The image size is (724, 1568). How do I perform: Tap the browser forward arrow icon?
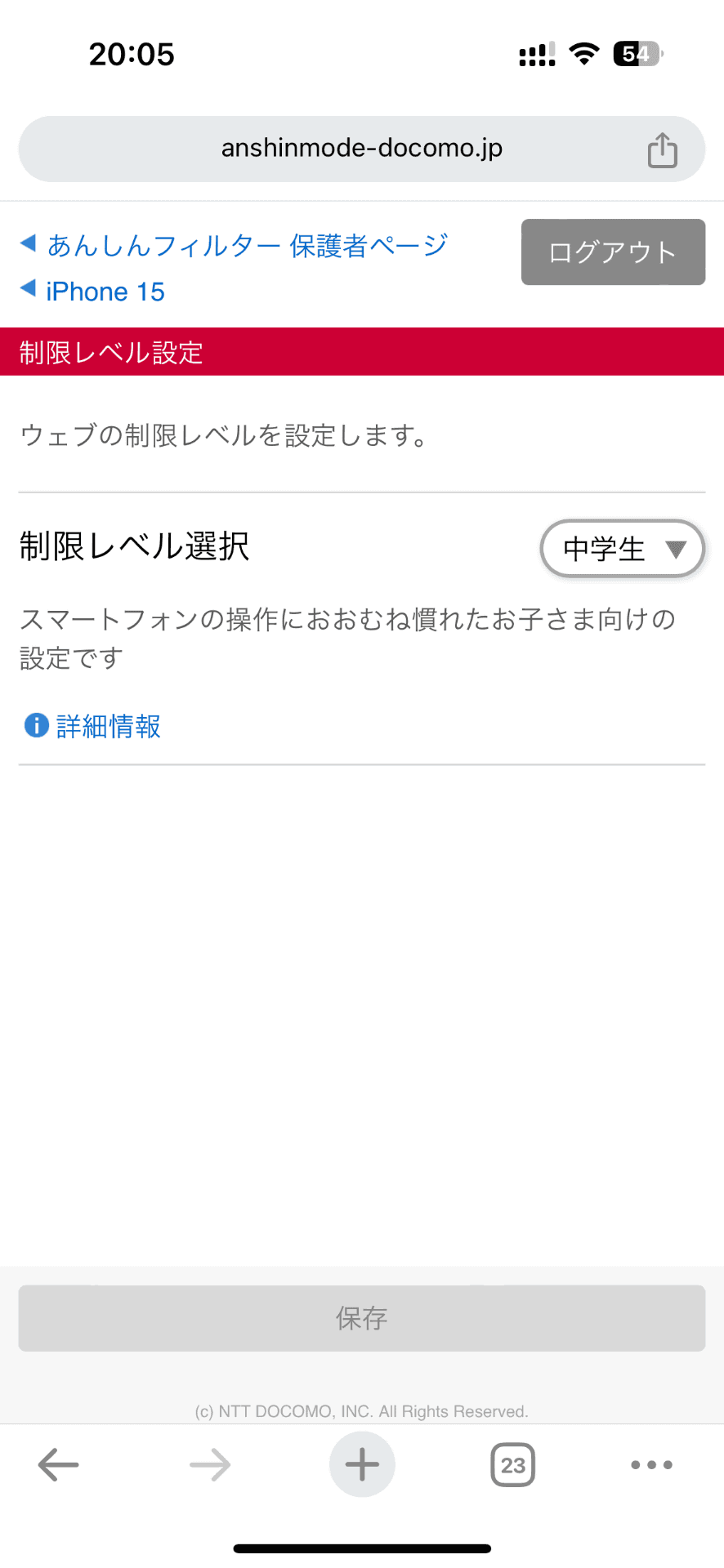210,1464
